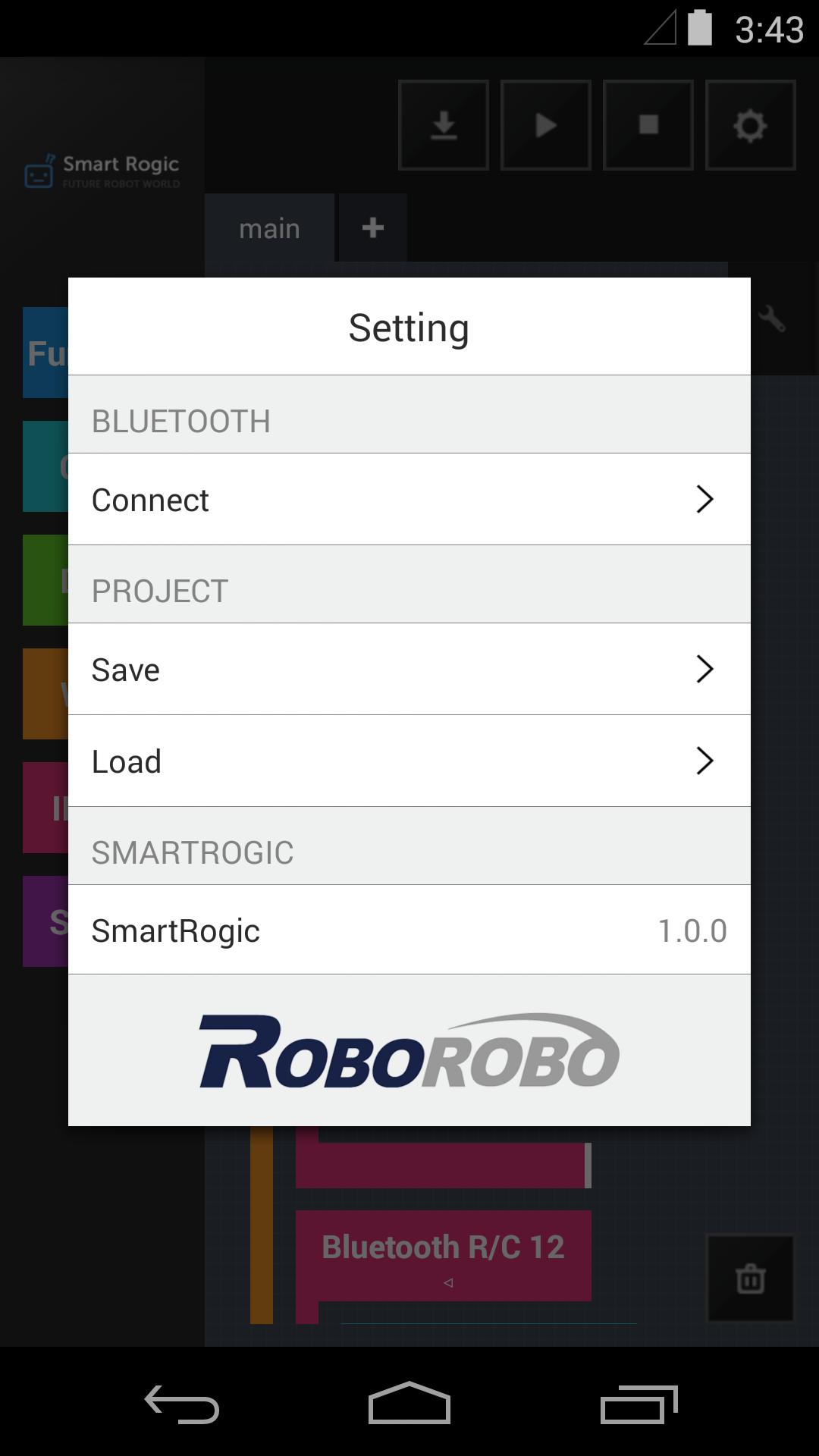The image size is (819, 1456).
Task: Tap the SmartRogic version row
Action: (409, 930)
